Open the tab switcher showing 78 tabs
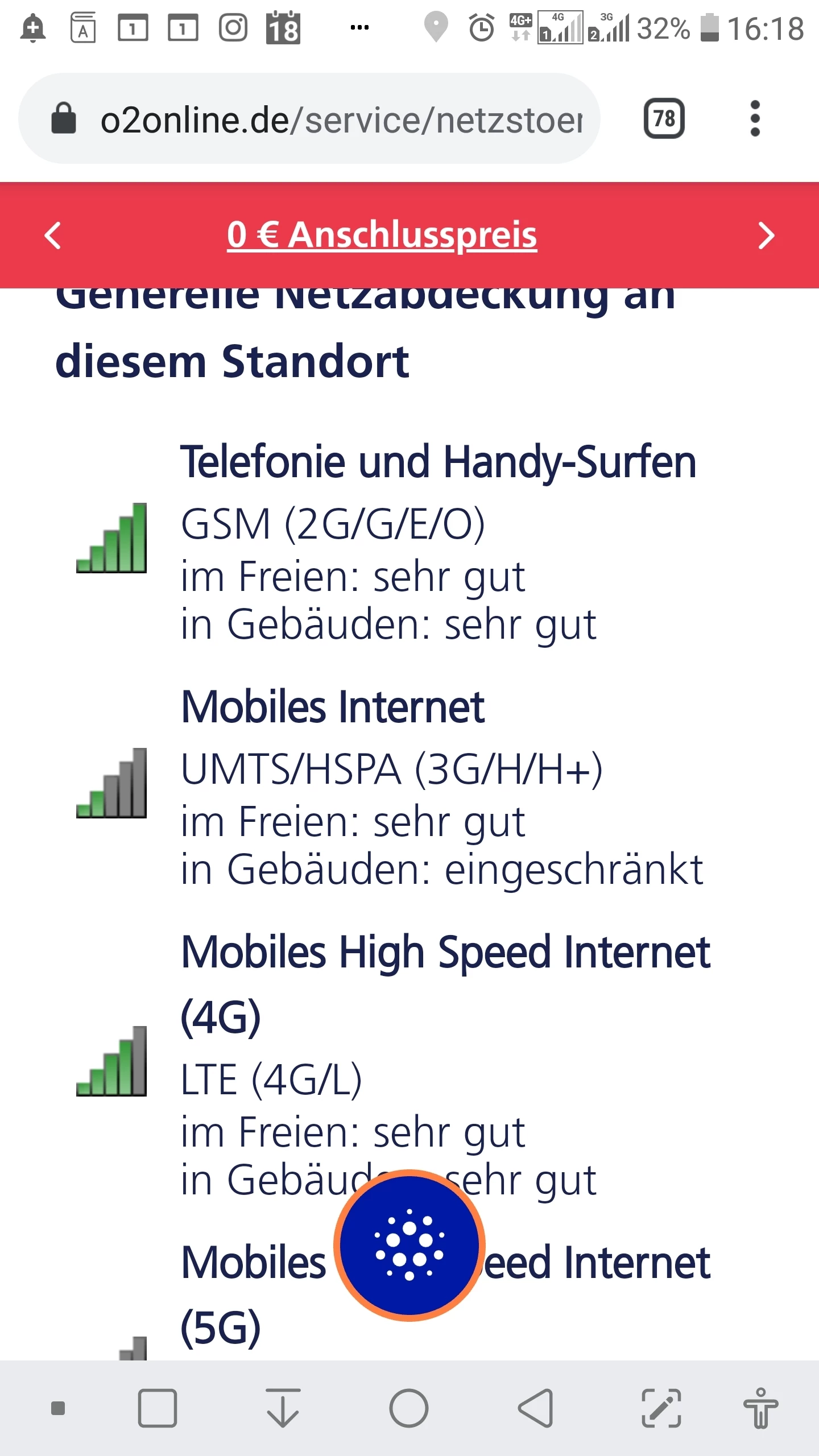 [x=664, y=119]
